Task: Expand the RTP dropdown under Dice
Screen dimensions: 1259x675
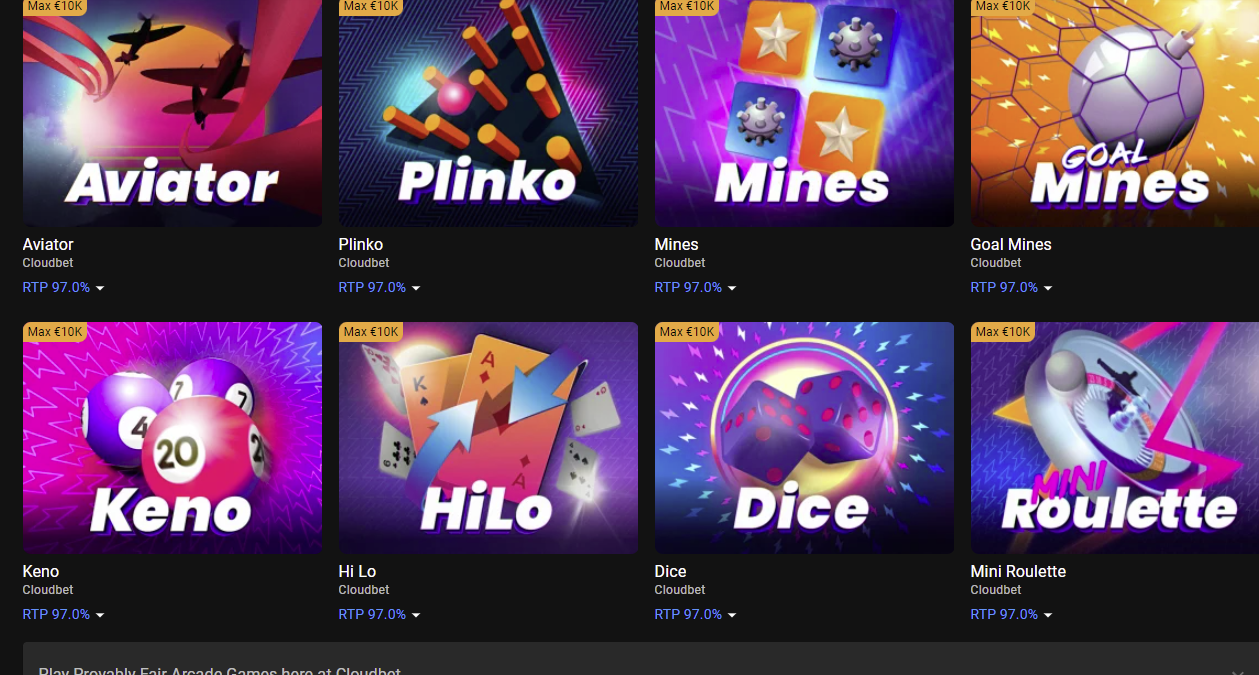Action: point(696,615)
